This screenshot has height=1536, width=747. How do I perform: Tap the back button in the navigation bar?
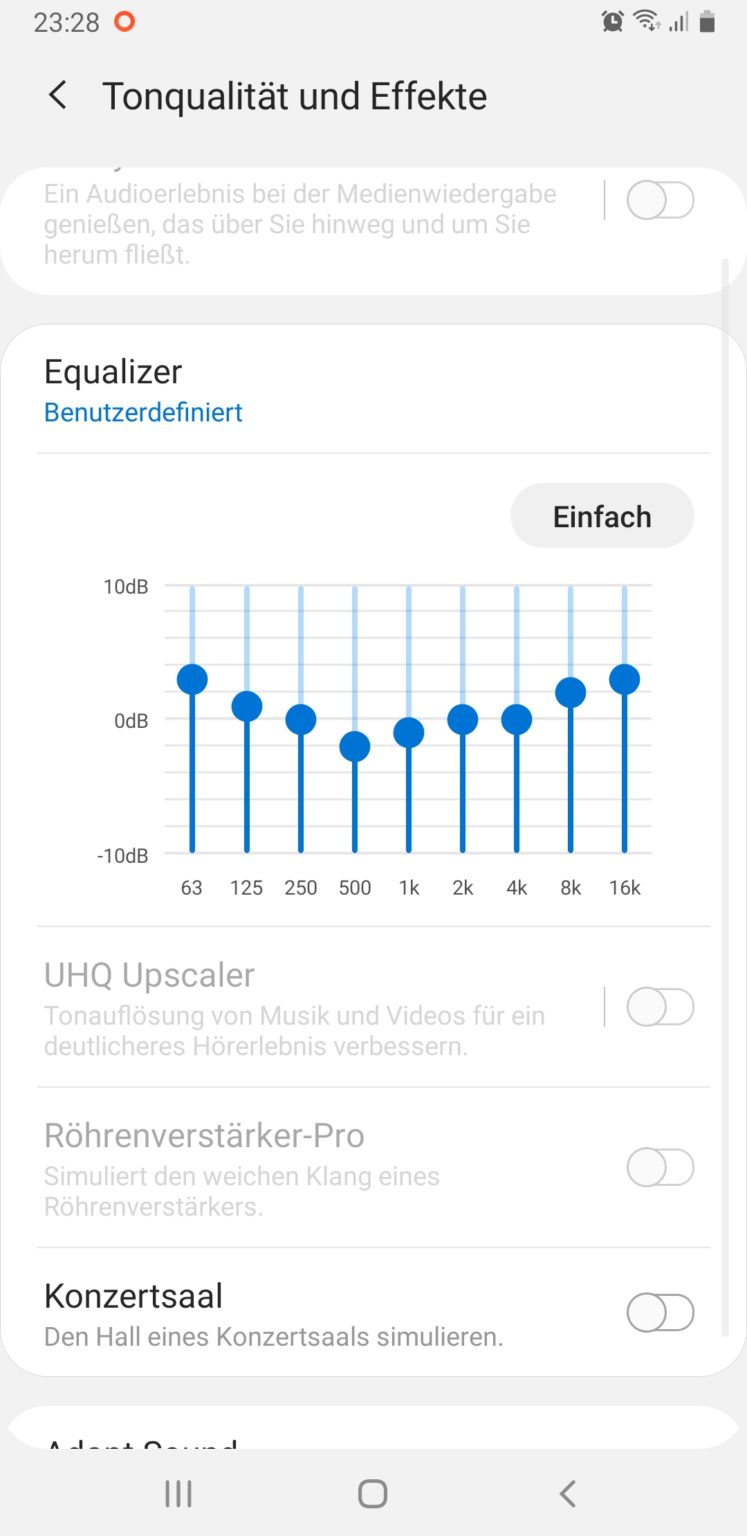pyautogui.click(x=566, y=1492)
